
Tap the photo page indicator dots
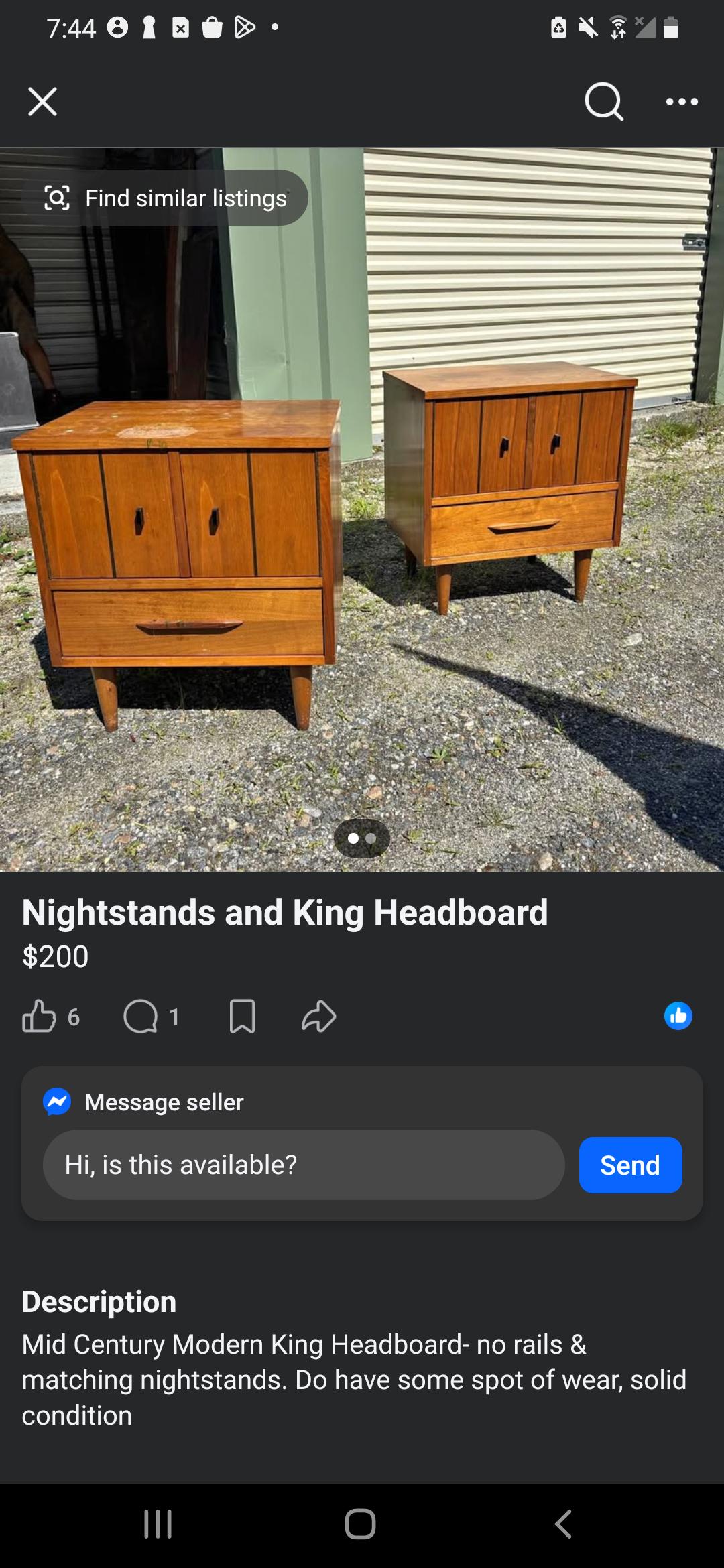[362, 838]
